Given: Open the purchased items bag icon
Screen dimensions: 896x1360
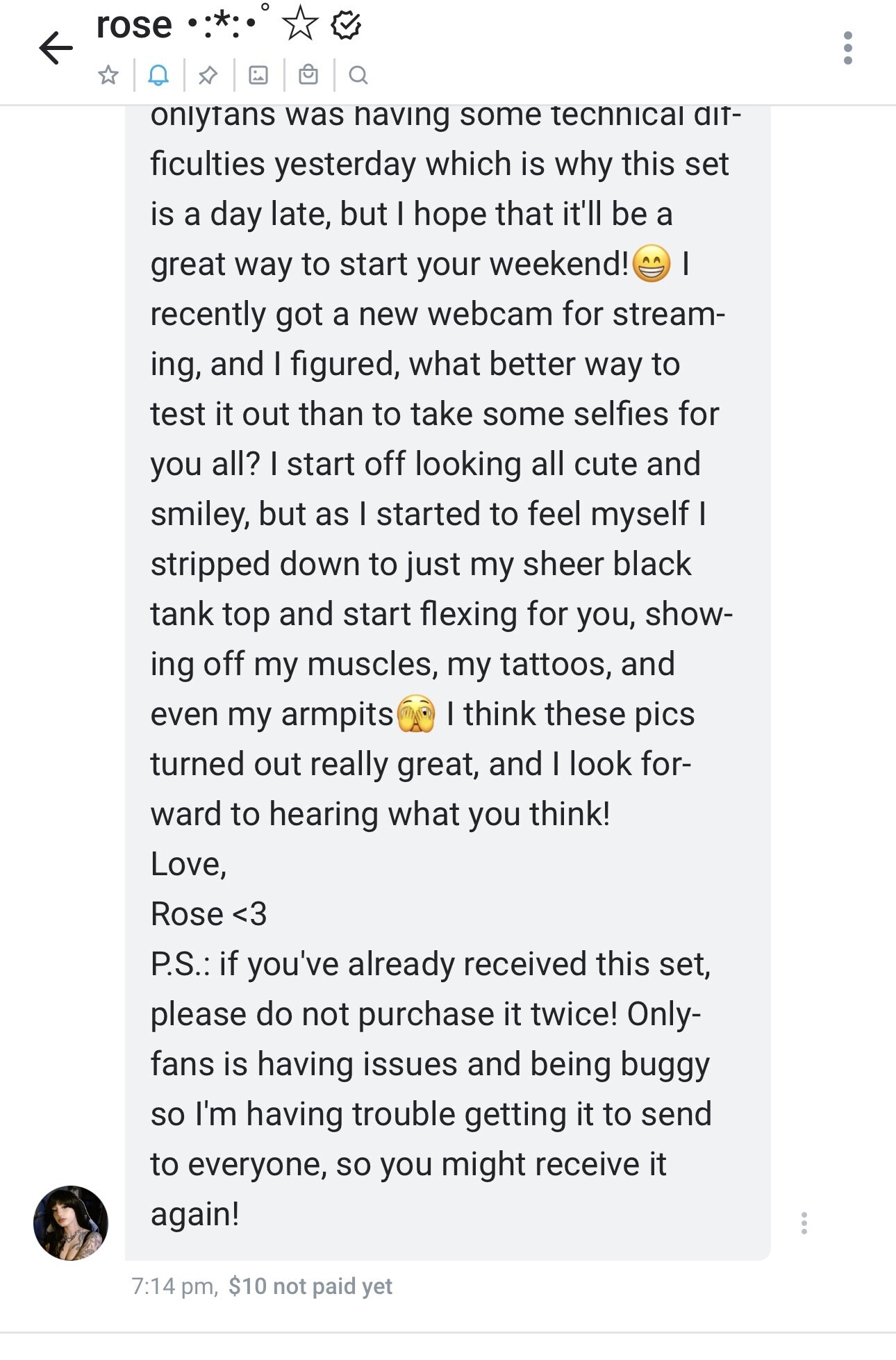Looking at the screenshot, I should tap(308, 75).
